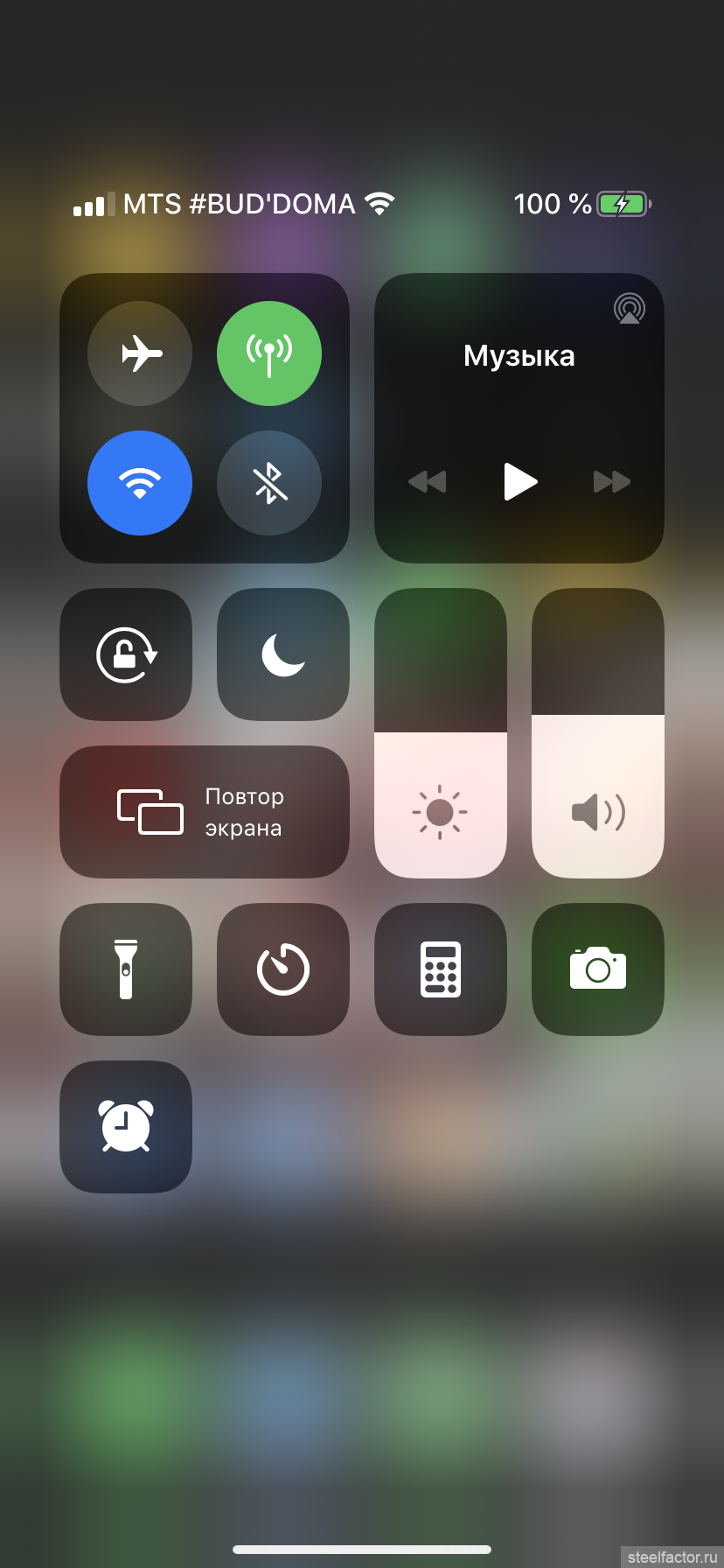
Task: Enable airplane mode
Action: click(x=140, y=353)
